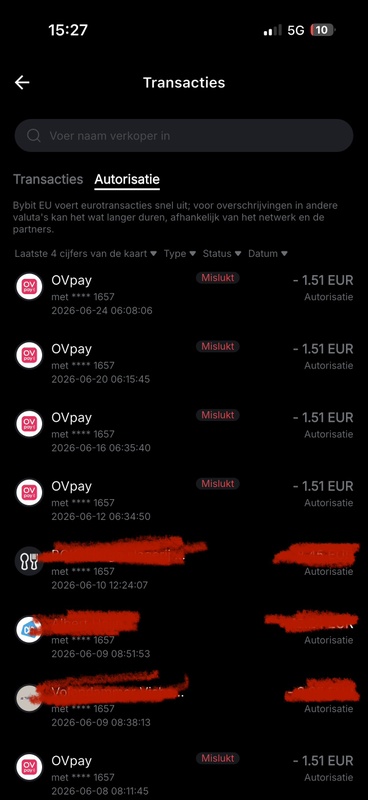View OVpay authorization dated 2026-06-12 06:34:50
The height and width of the screenshot is (800, 368).
(184, 501)
